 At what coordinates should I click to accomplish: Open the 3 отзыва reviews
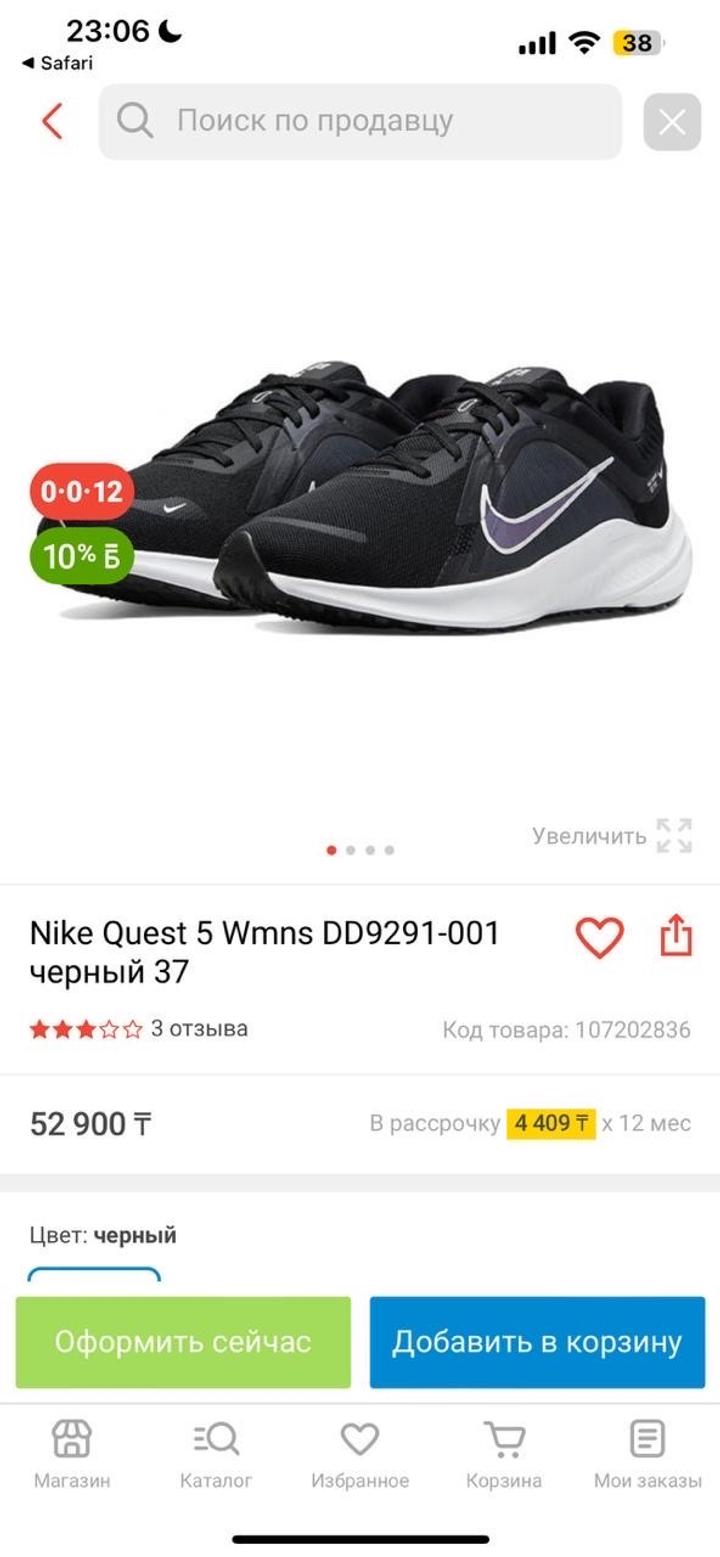coord(198,1028)
